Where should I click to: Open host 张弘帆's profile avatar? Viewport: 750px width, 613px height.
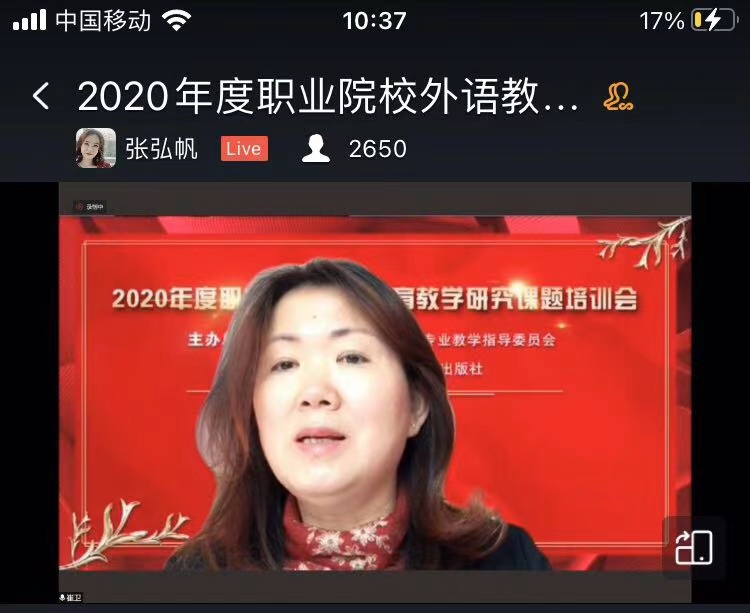(x=95, y=149)
